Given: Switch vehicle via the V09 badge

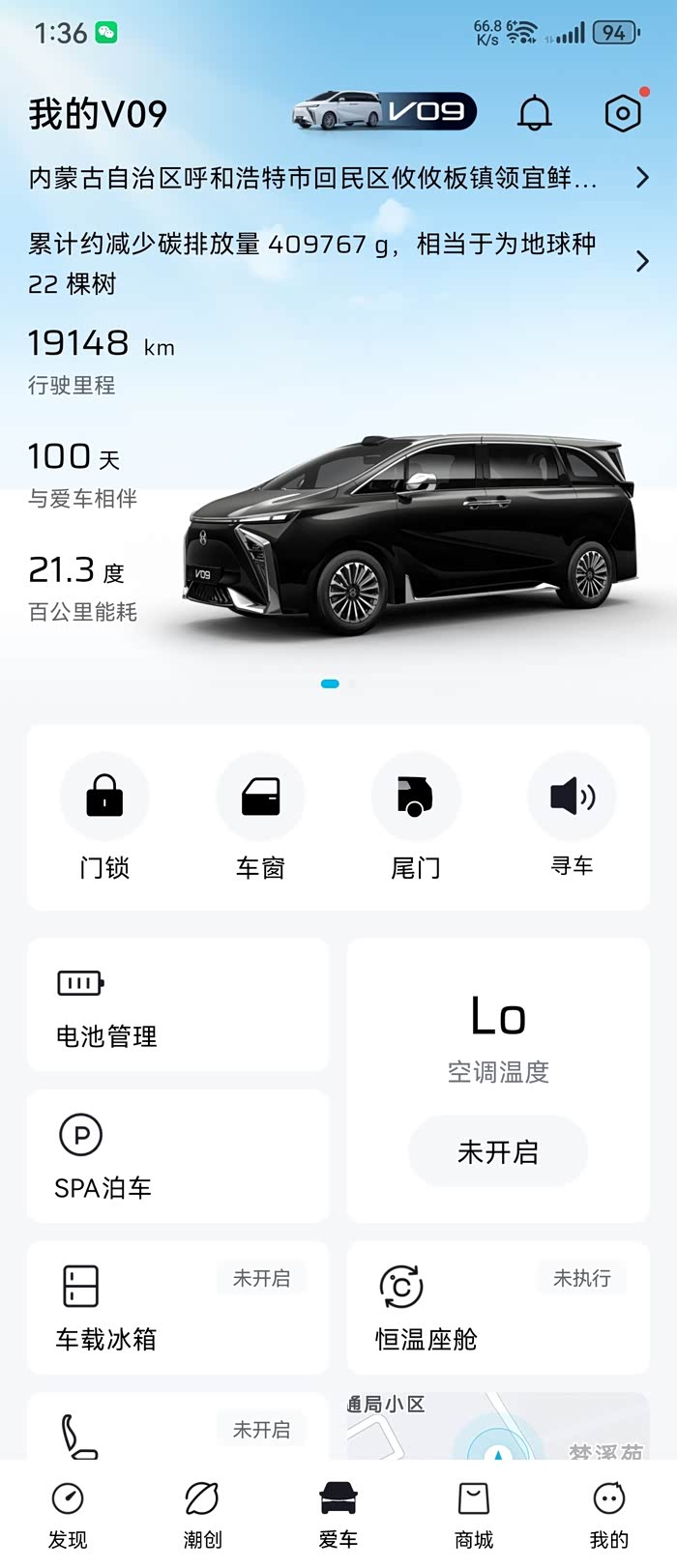Looking at the screenshot, I should pyautogui.click(x=385, y=112).
